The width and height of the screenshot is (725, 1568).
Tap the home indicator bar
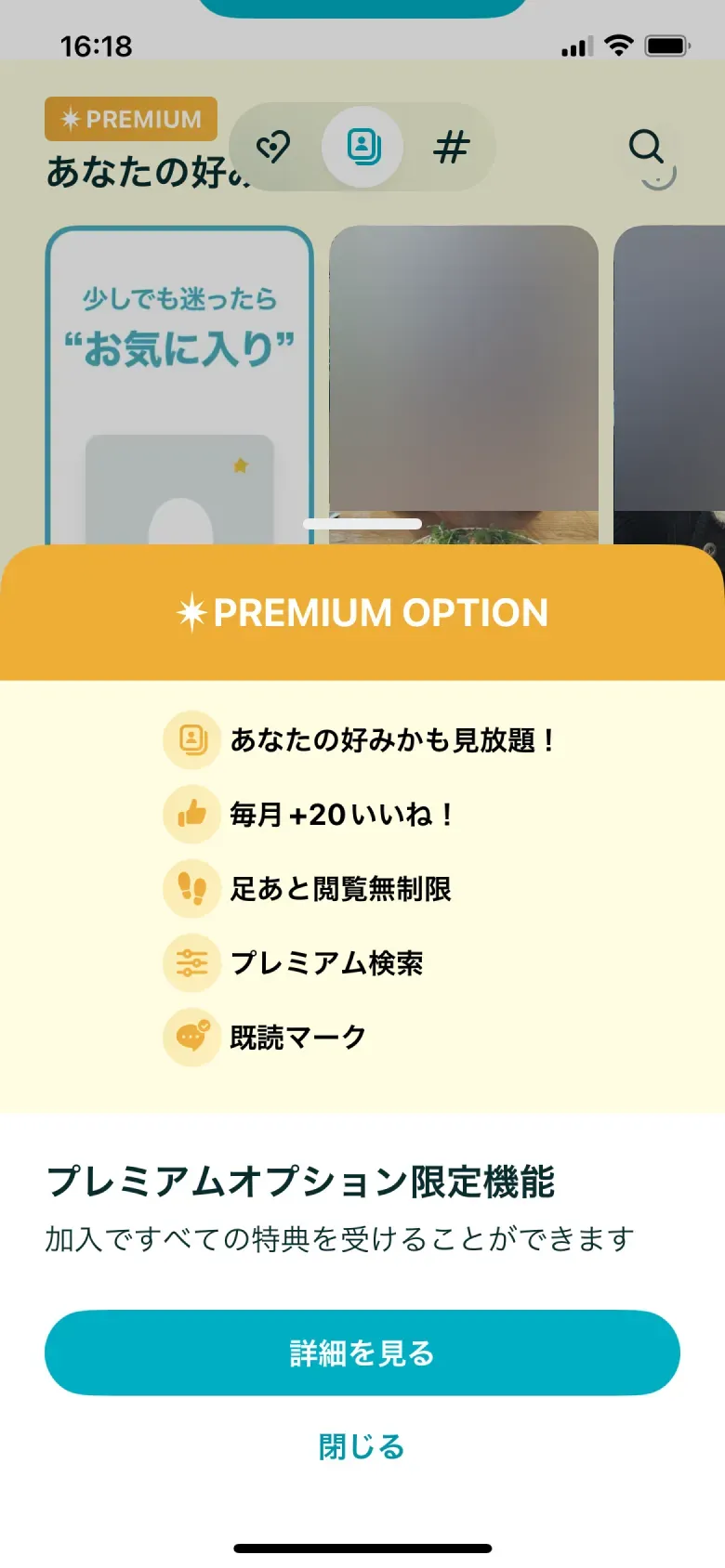(x=362, y=1548)
